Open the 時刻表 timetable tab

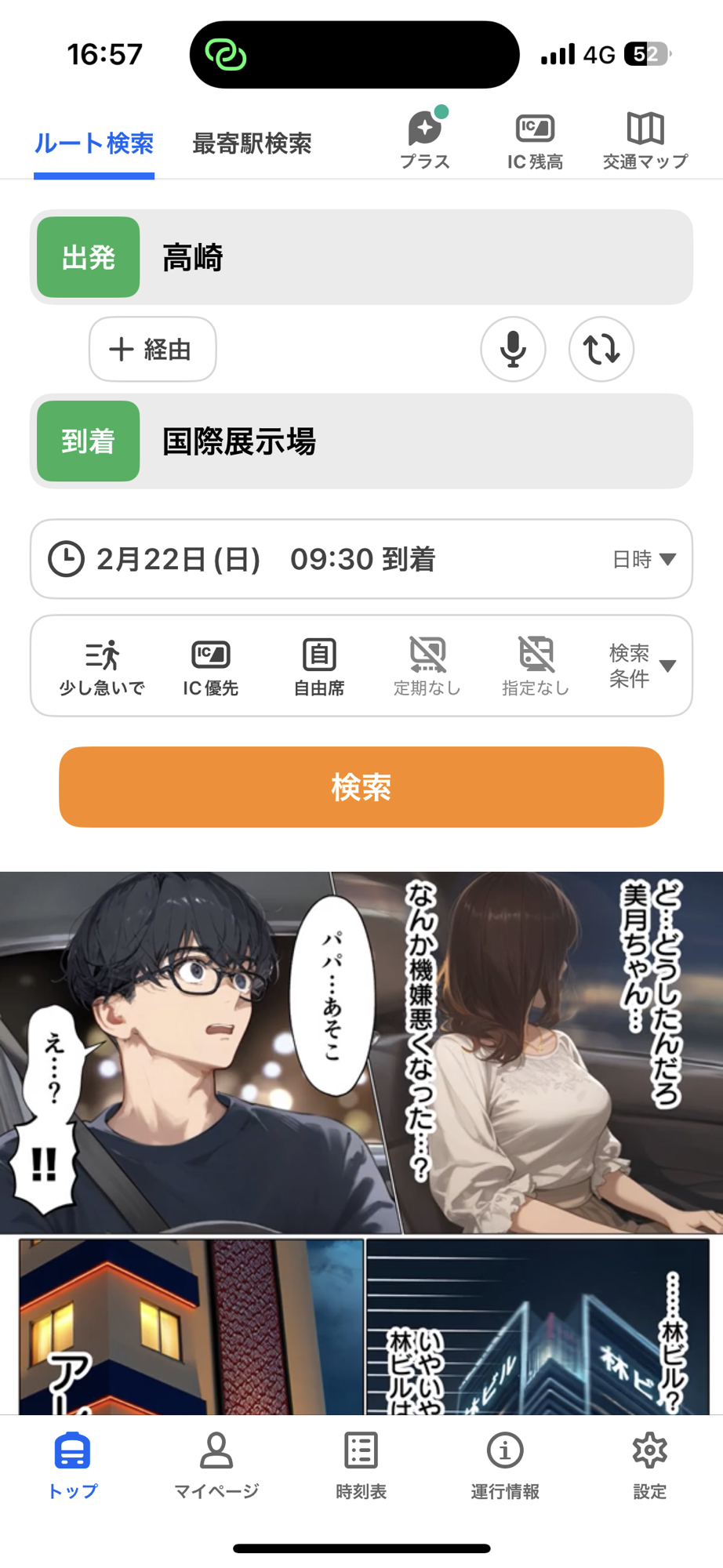pos(361,1465)
